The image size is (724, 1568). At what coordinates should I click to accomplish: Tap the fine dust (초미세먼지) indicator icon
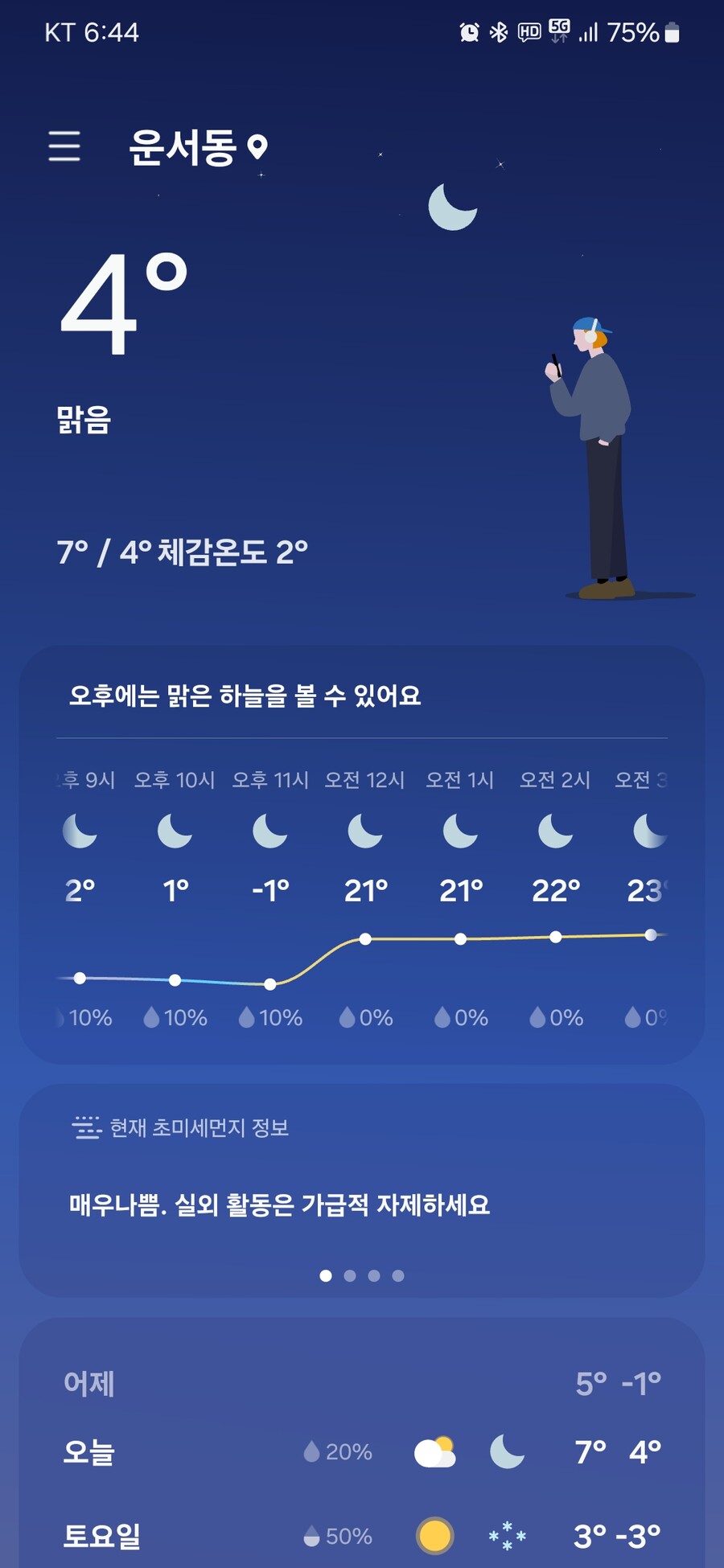[x=85, y=1127]
